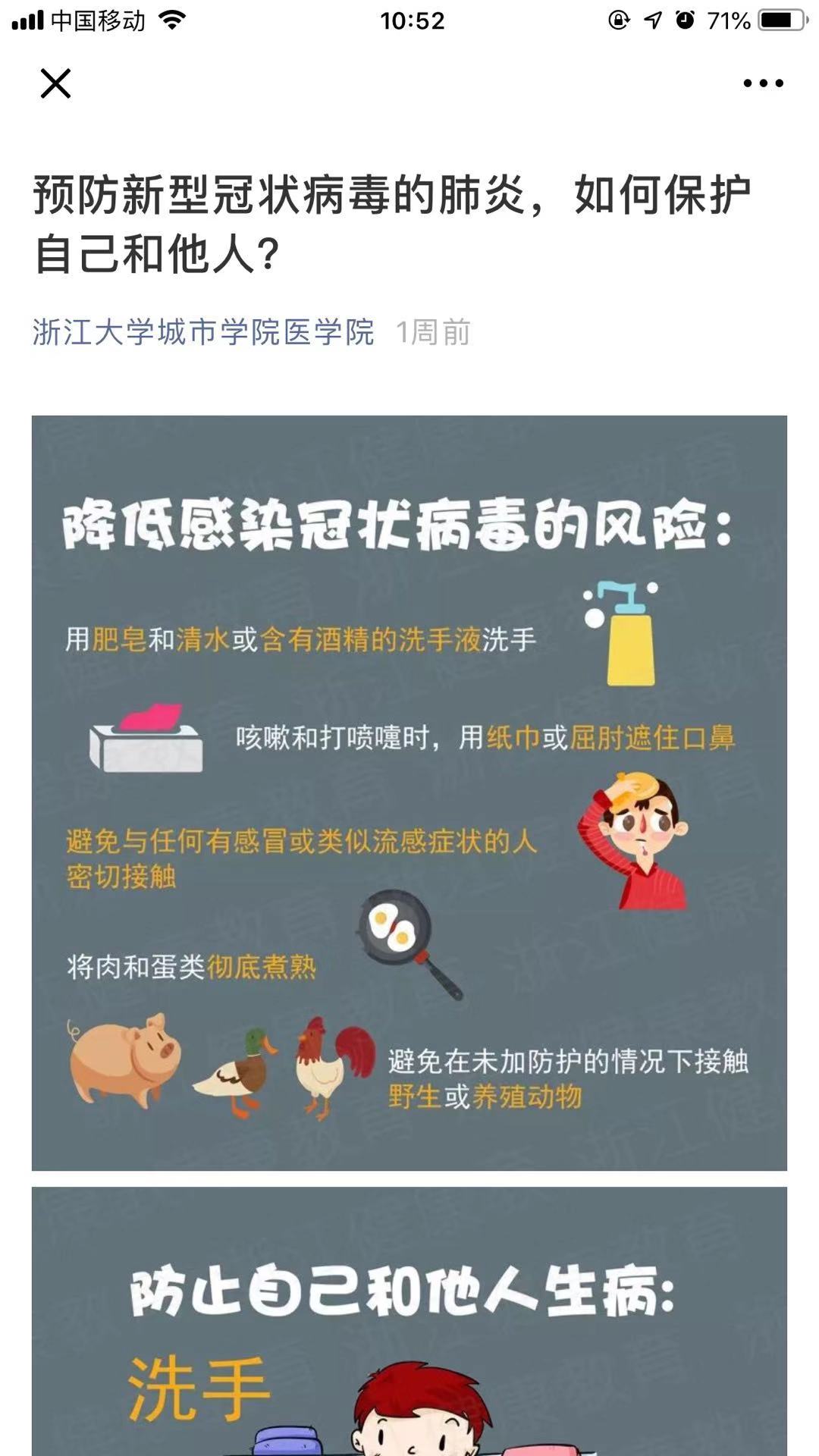Open the 防止自己和他人生病 infographic image
This screenshot has height=1456, width=819.
tap(409, 1321)
